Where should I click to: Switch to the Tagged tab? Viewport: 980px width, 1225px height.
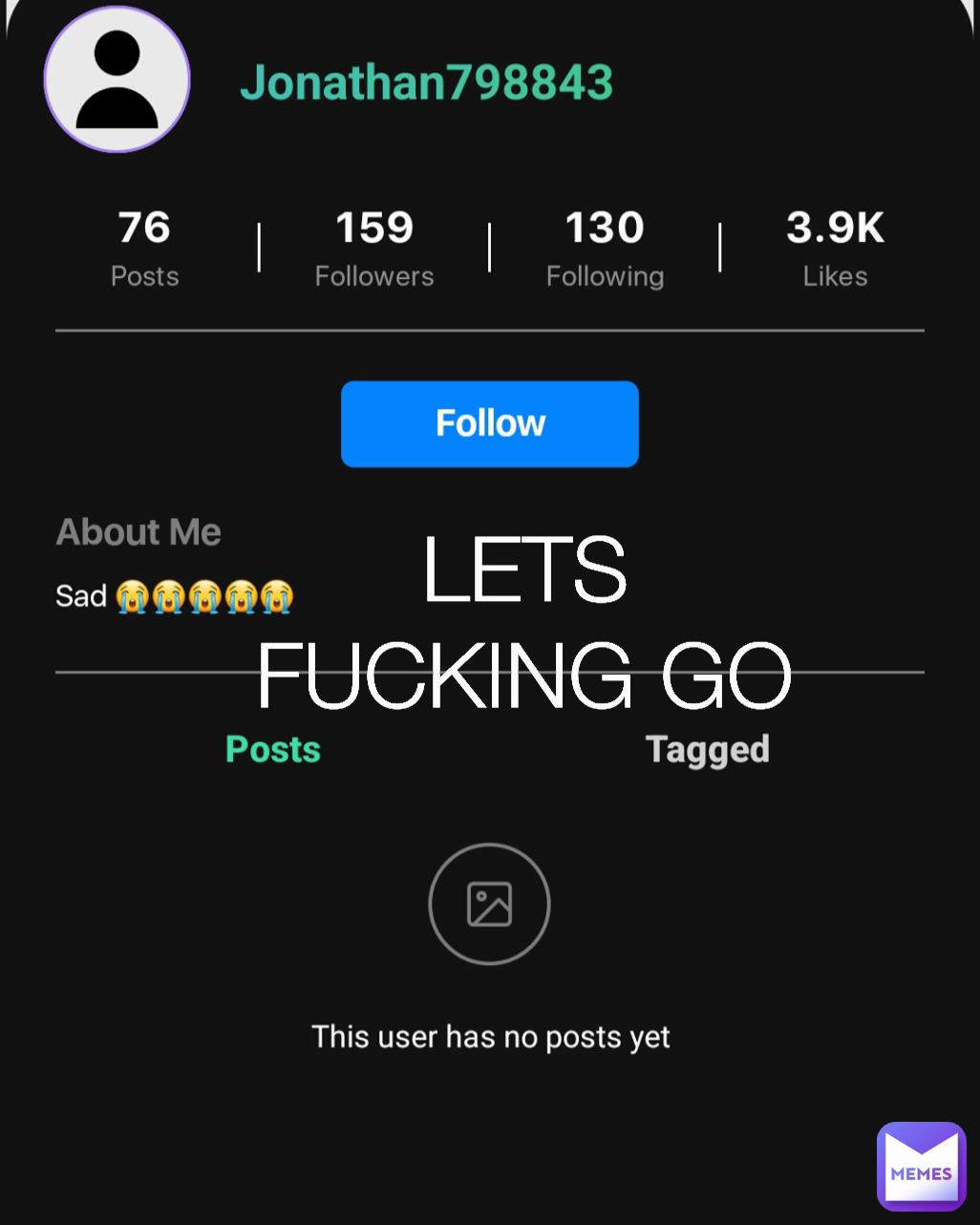point(707,749)
